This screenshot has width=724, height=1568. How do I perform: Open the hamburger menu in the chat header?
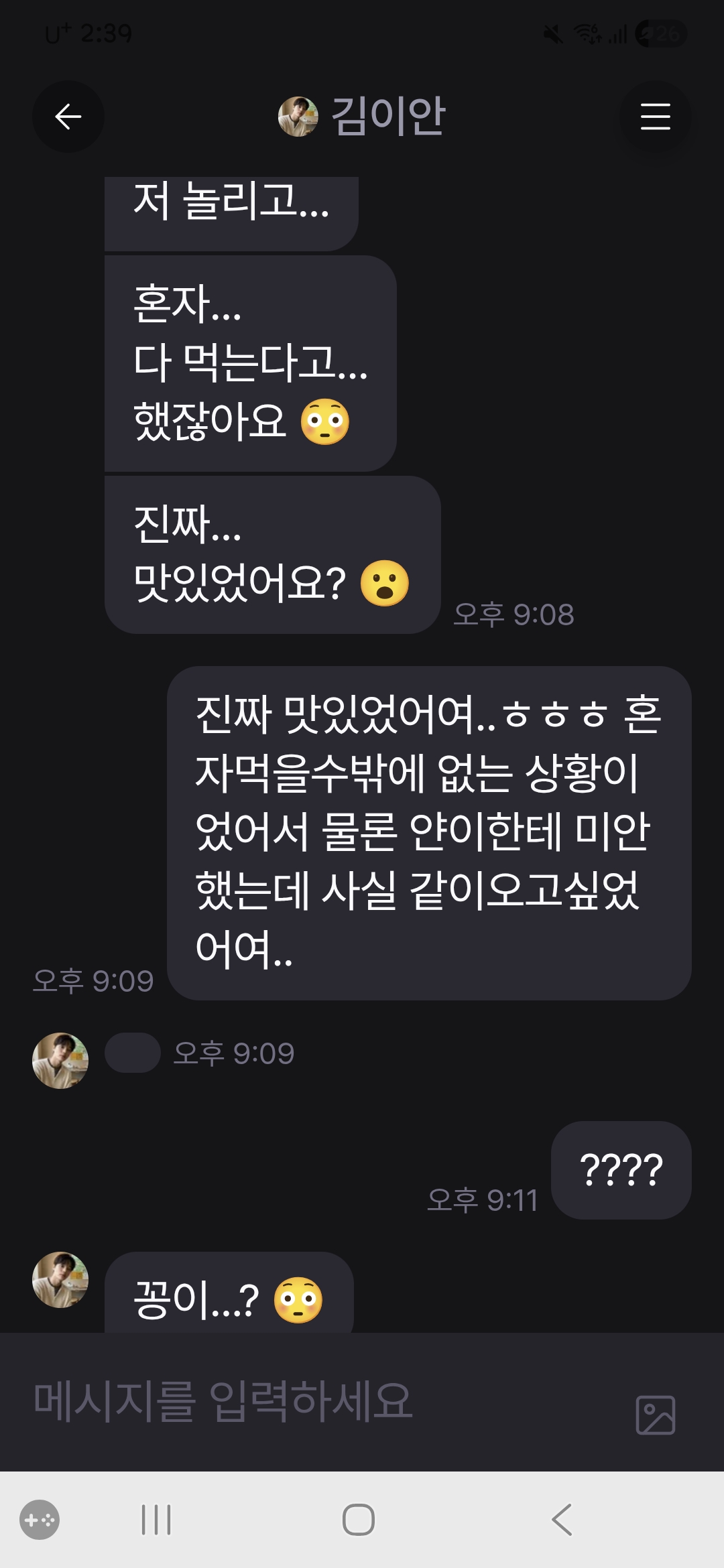coord(655,117)
